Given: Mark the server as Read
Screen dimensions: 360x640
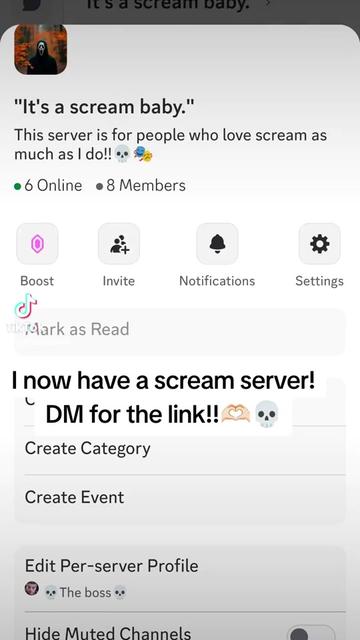Looking at the screenshot, I should pos(180,330).
